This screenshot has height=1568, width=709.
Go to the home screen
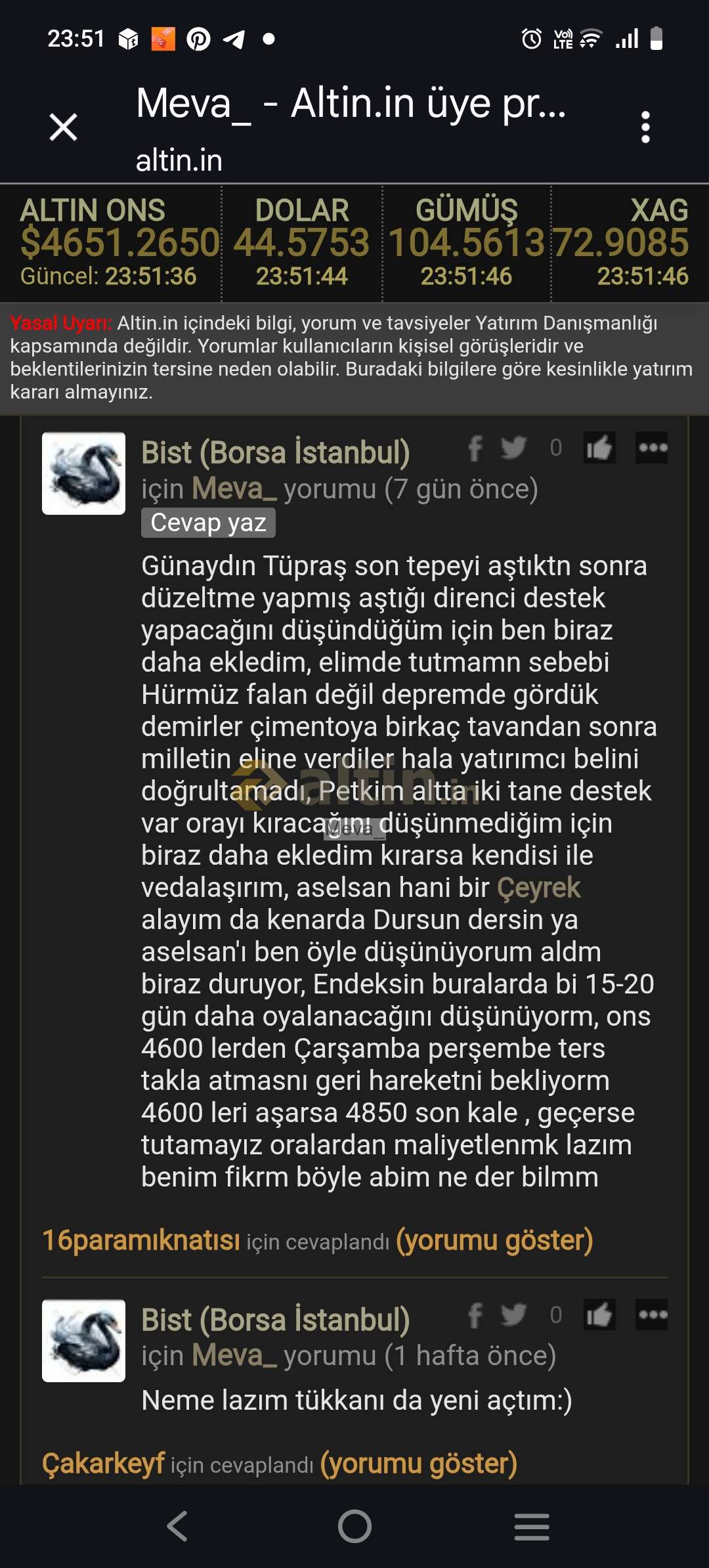[x=354, y=1526]
